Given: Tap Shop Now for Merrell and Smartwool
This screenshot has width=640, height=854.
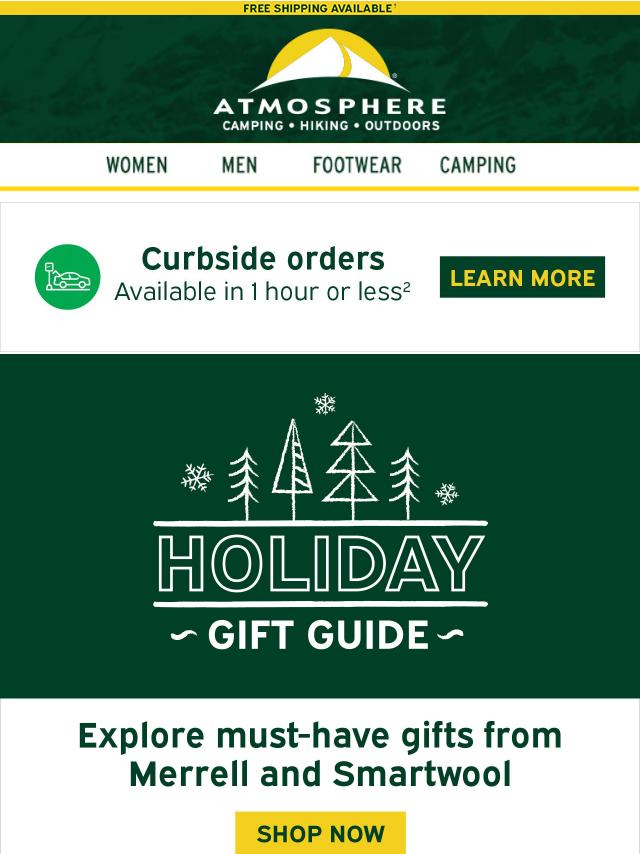Looking at the screenshot, I should coord(320,833).
